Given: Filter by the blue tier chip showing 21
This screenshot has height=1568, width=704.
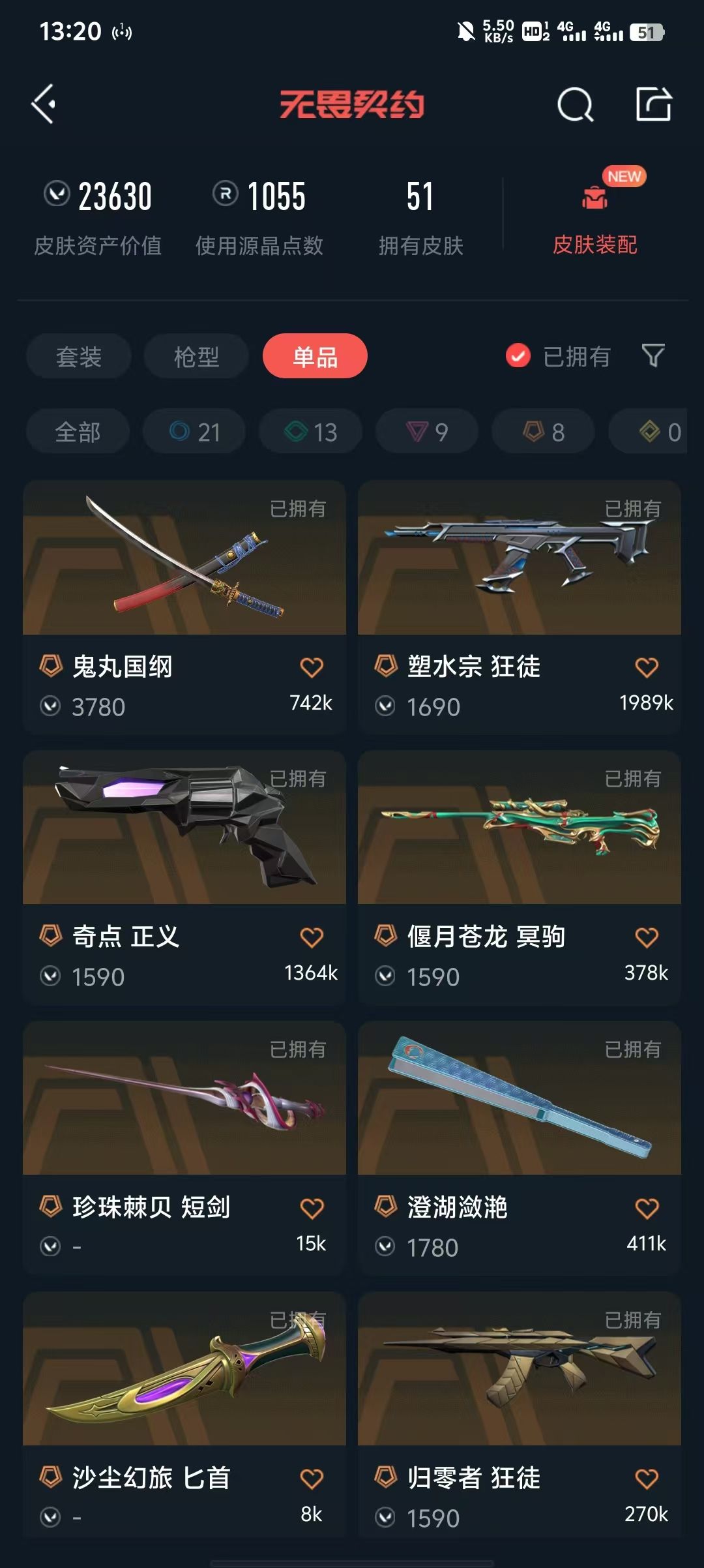Looking at the screenshot, I should [x=194, y=432].
